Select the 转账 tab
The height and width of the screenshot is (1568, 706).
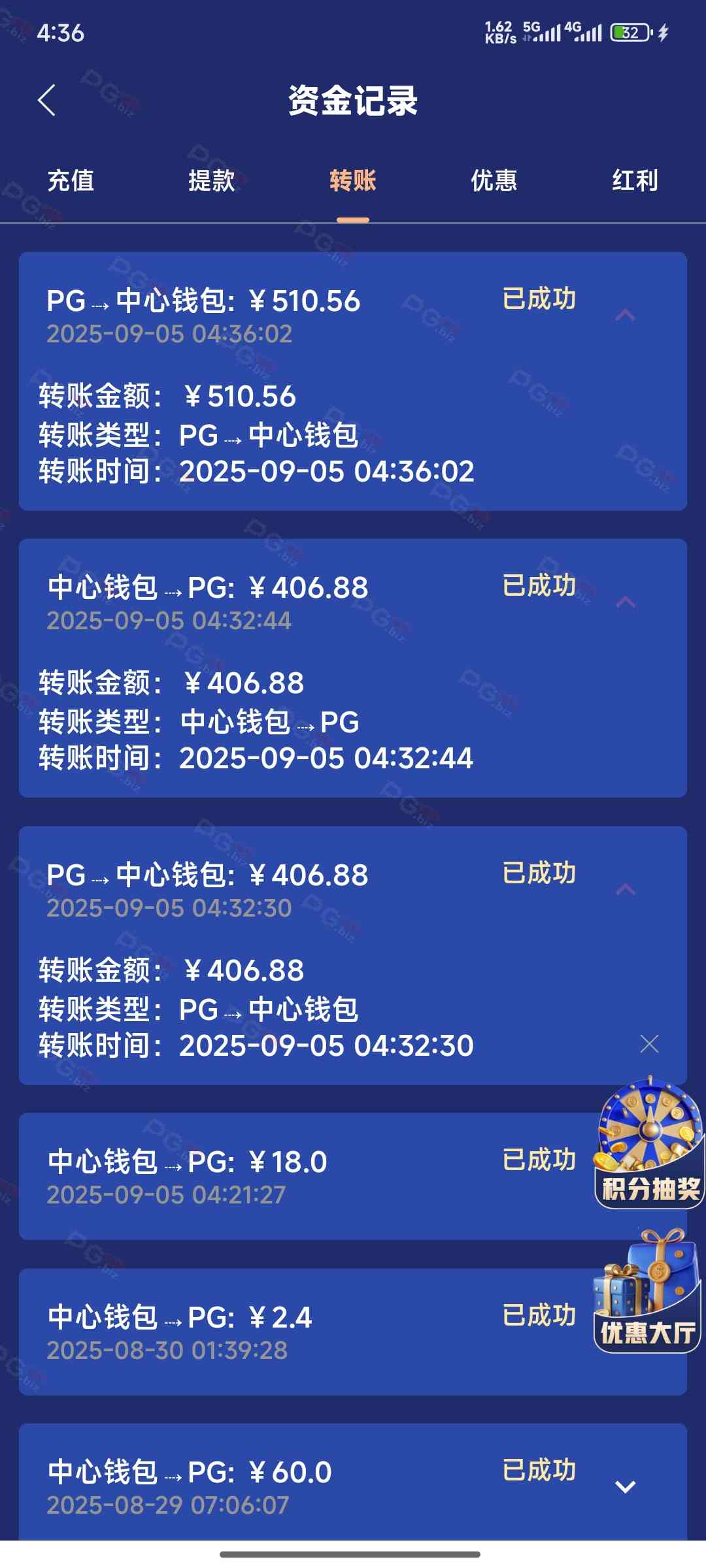[x=352, y=181]
